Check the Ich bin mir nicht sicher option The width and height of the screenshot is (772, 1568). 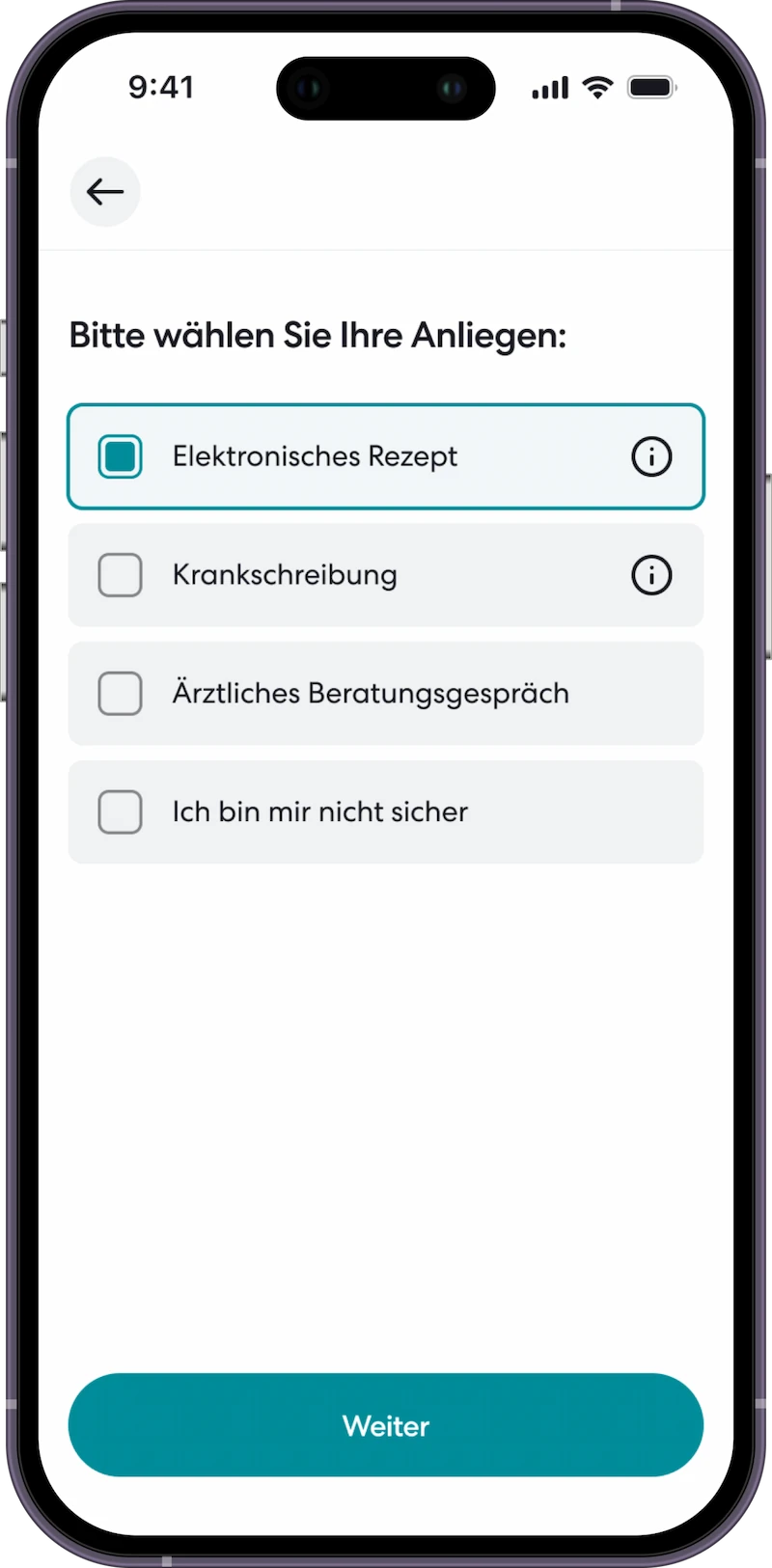click(120, 812)
